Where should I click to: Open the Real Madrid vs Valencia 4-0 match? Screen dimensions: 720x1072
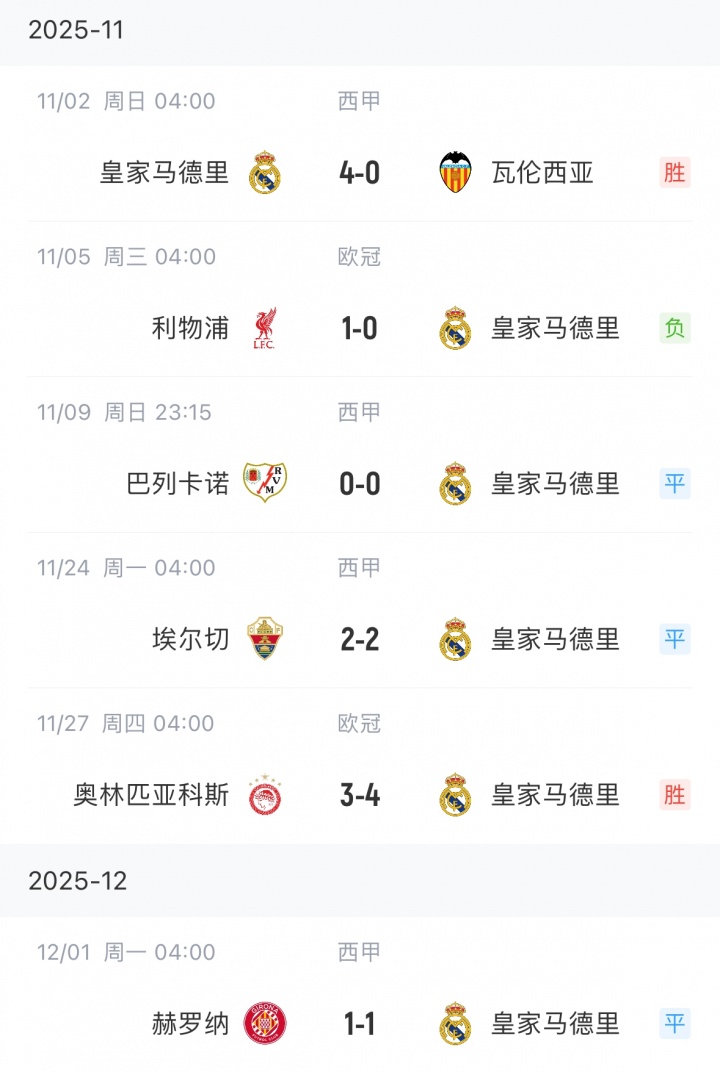[x=359, y=173]
